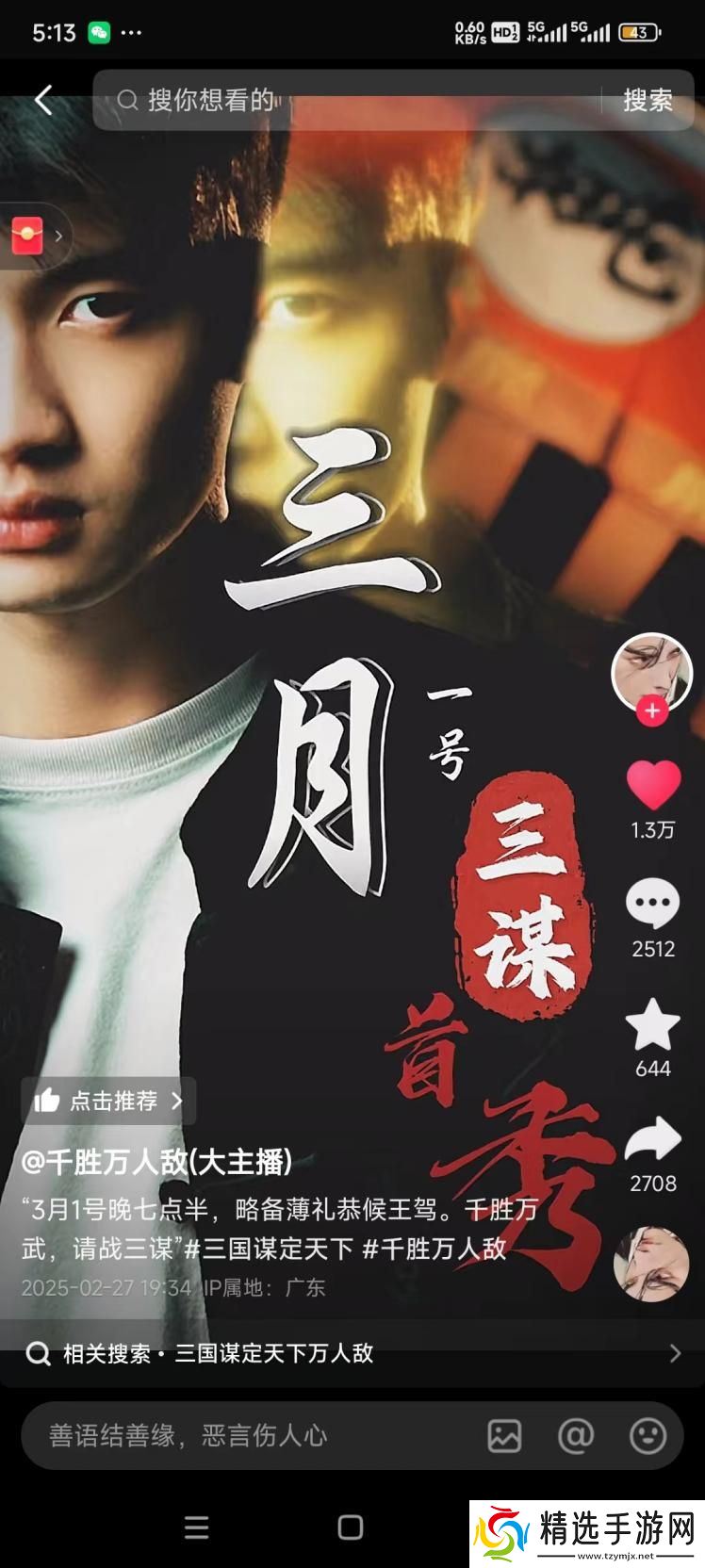Open hashtag #千胜万人敌

click(435, 1249)
